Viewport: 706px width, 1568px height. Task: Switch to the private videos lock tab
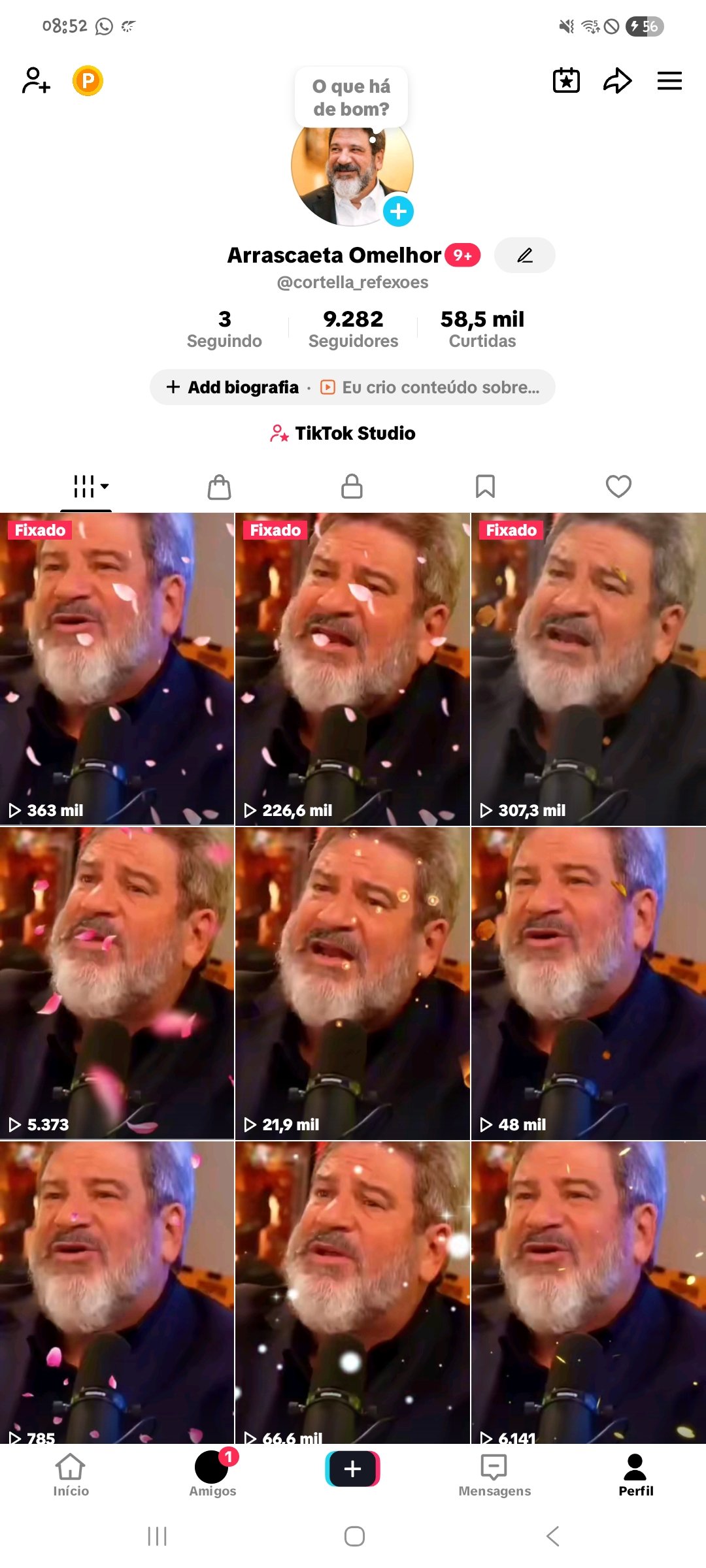(352, 487)
